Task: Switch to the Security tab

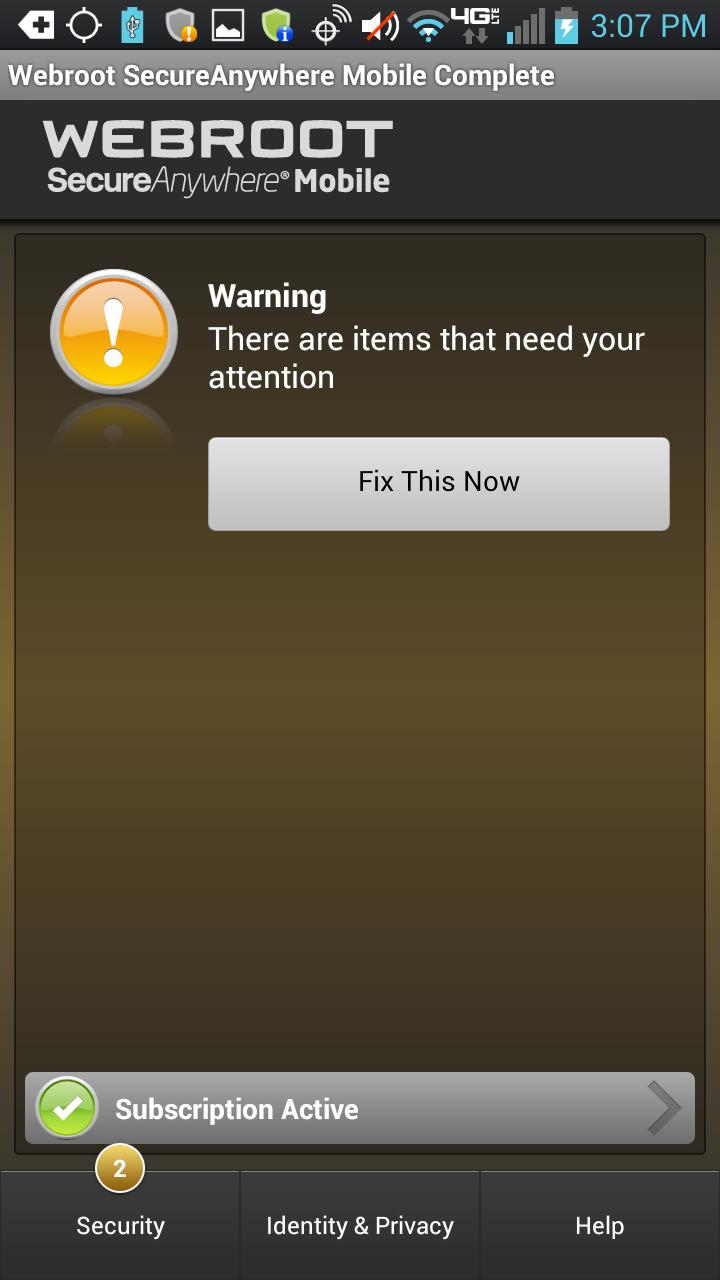Action: click(120, 1225)
